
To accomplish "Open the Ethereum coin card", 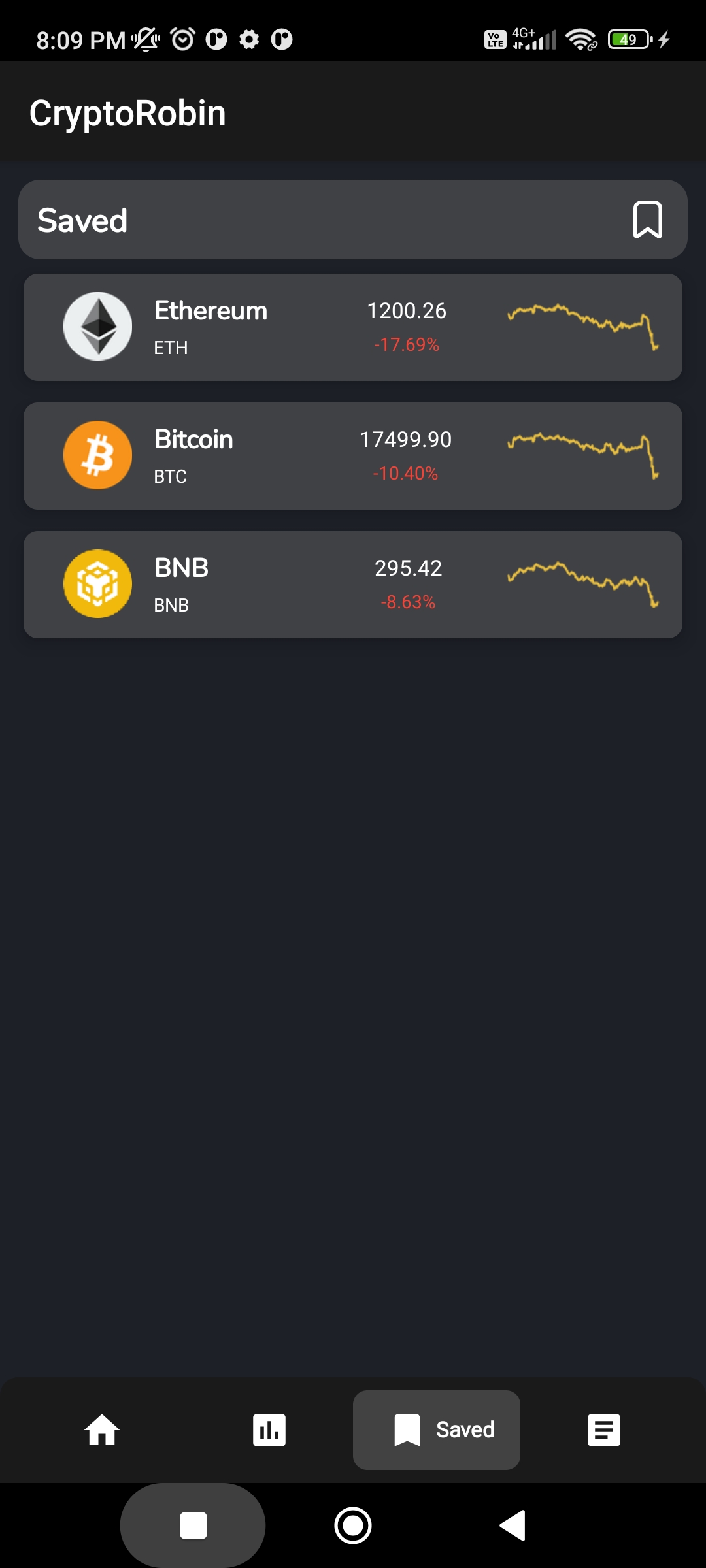I will [353, 327].
